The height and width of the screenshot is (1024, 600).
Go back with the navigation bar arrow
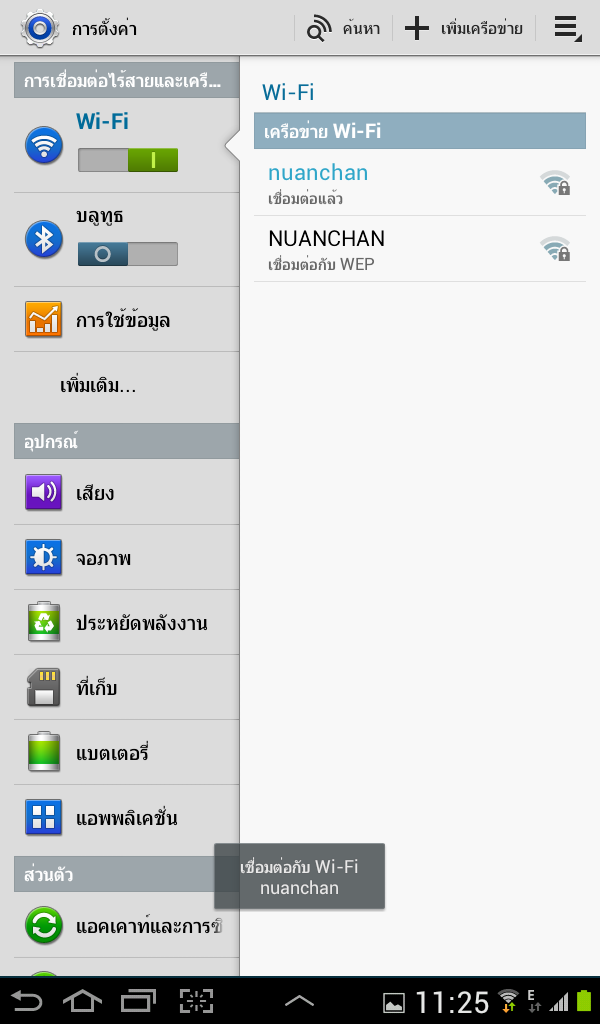coord(27,1000)
